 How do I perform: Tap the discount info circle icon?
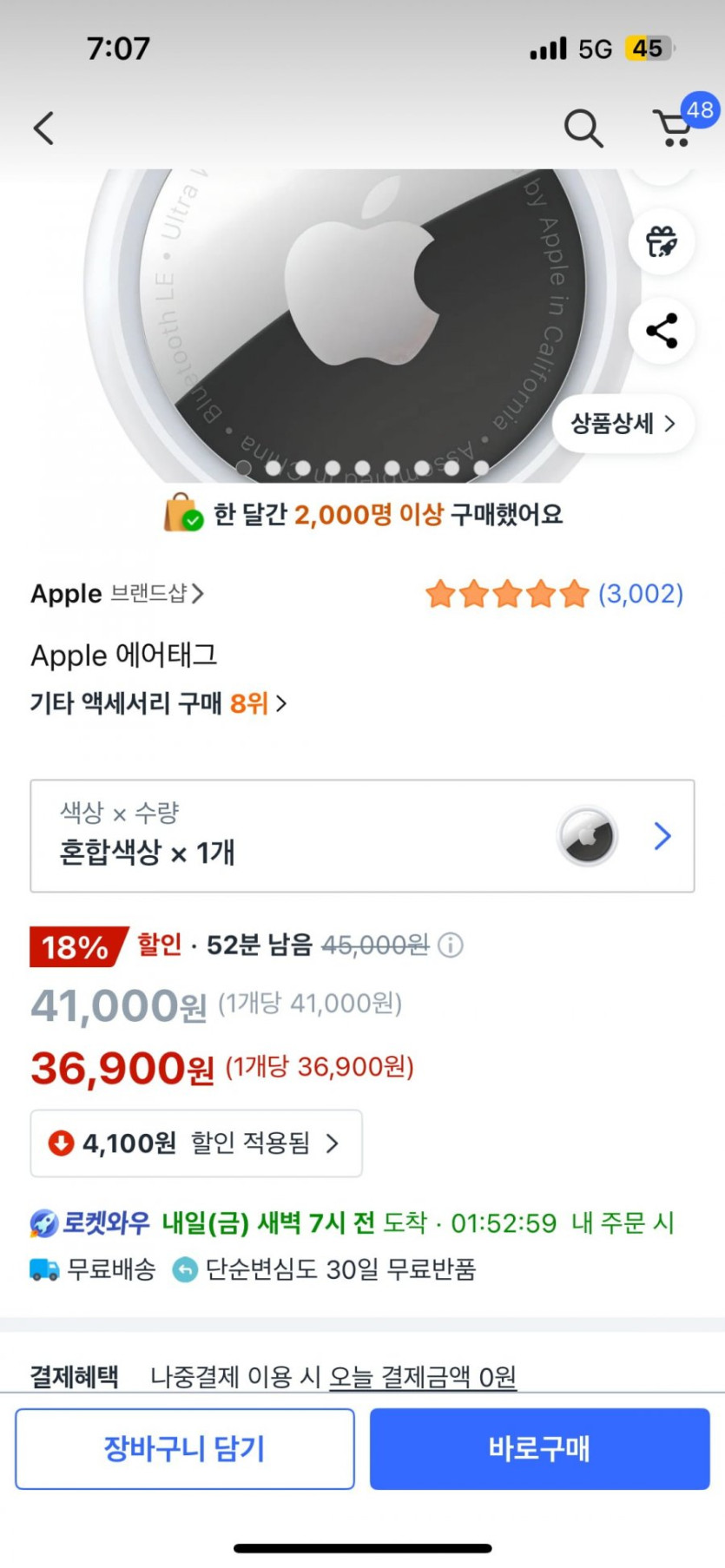point(449,946)
